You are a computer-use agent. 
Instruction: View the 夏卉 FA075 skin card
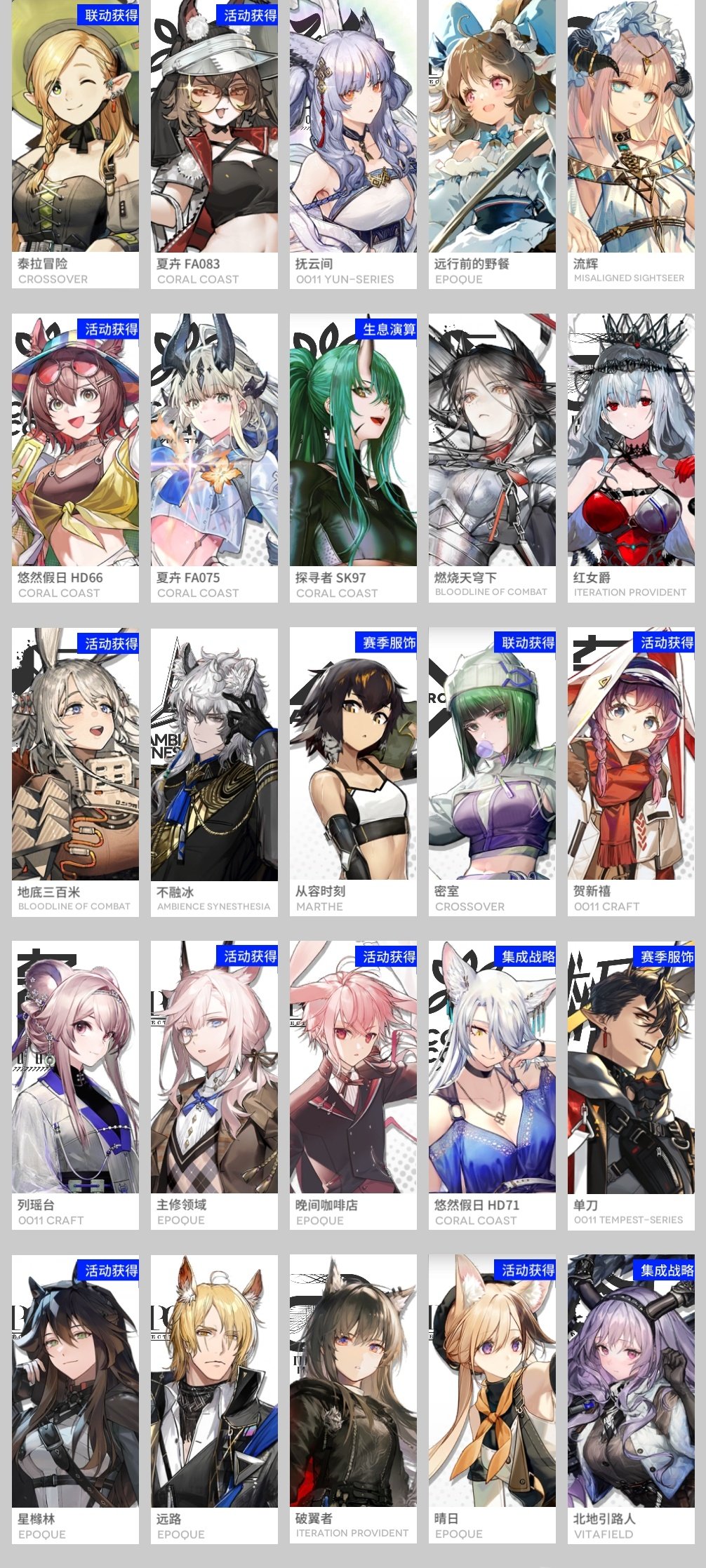pos(214,457)
